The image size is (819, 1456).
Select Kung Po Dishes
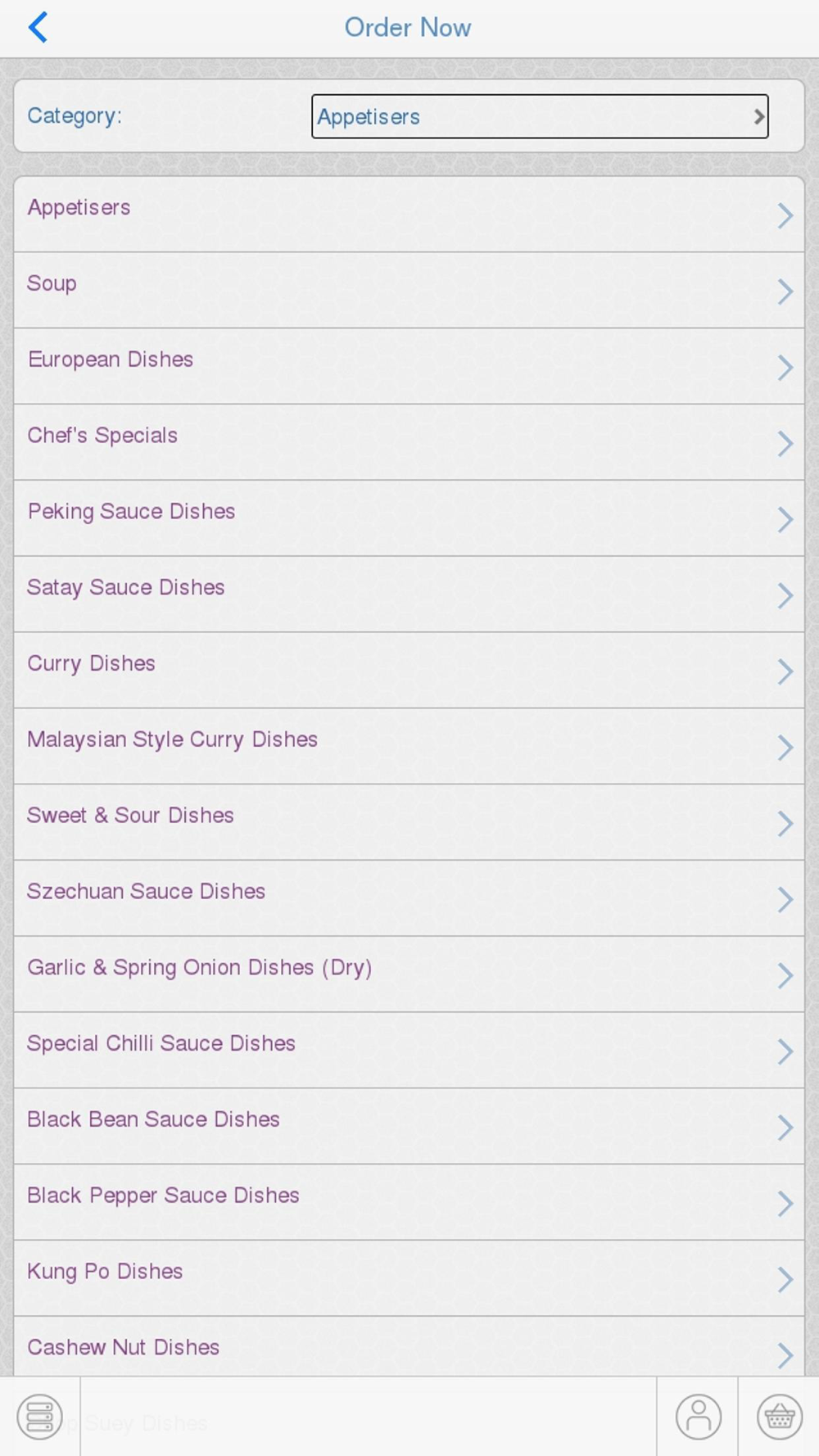point(409,1279)
